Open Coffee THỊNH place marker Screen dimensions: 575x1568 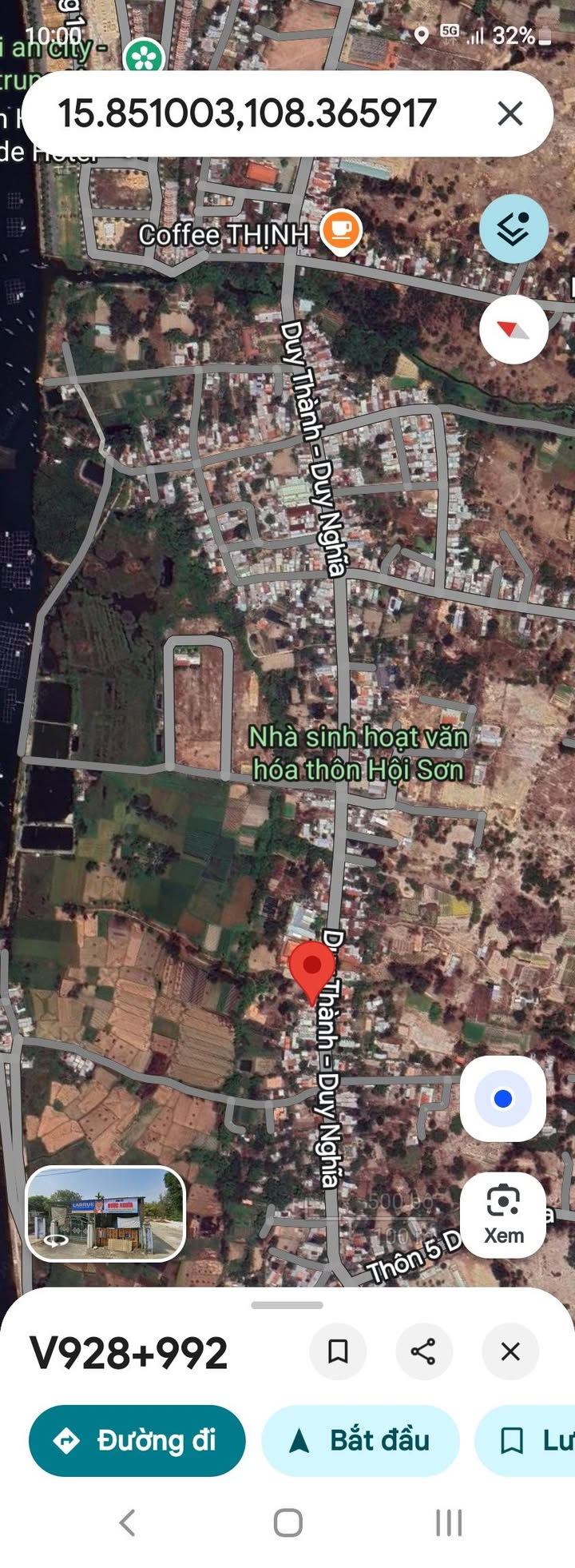341,231
